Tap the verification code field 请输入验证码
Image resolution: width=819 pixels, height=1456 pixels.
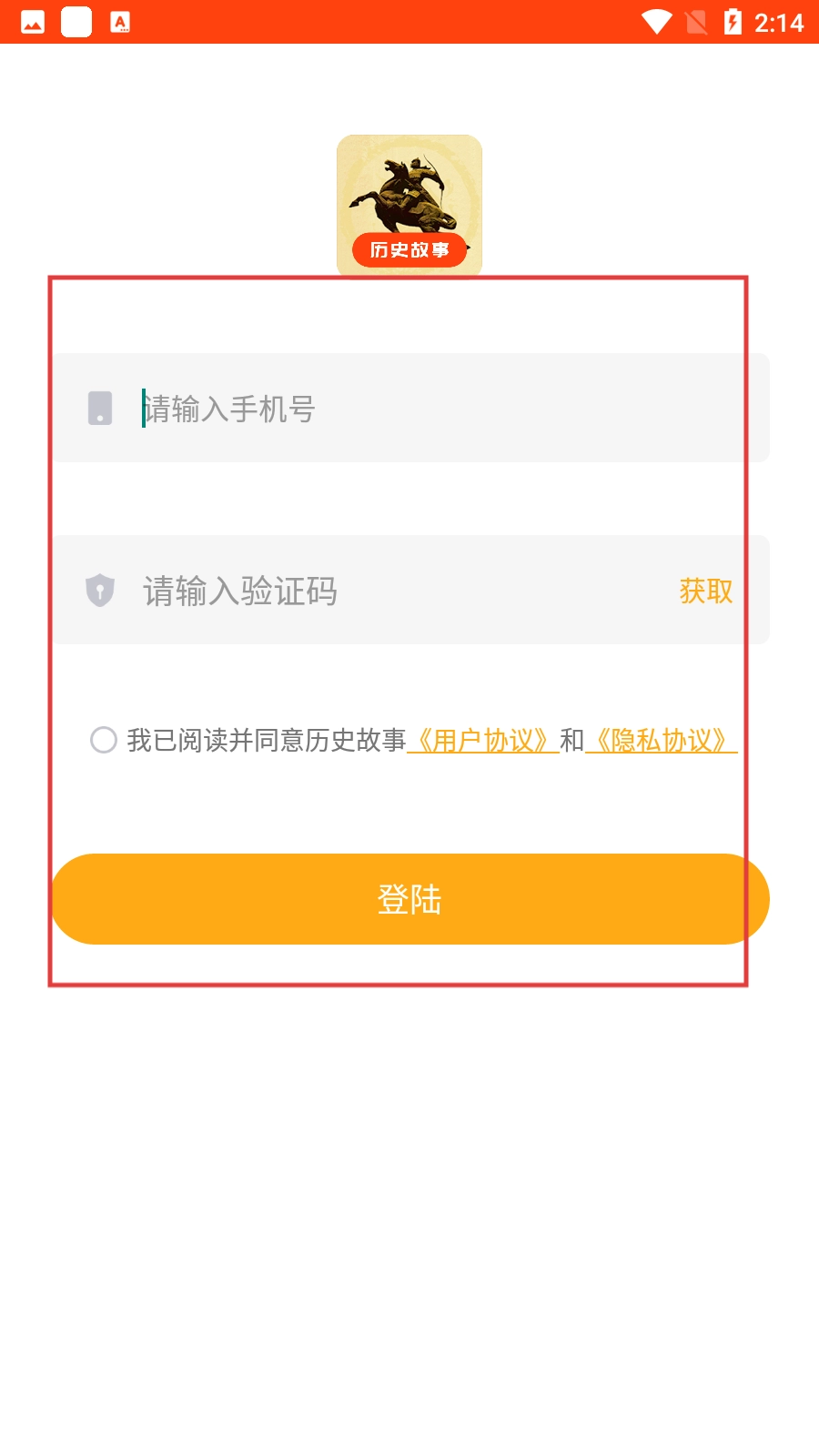382,591
